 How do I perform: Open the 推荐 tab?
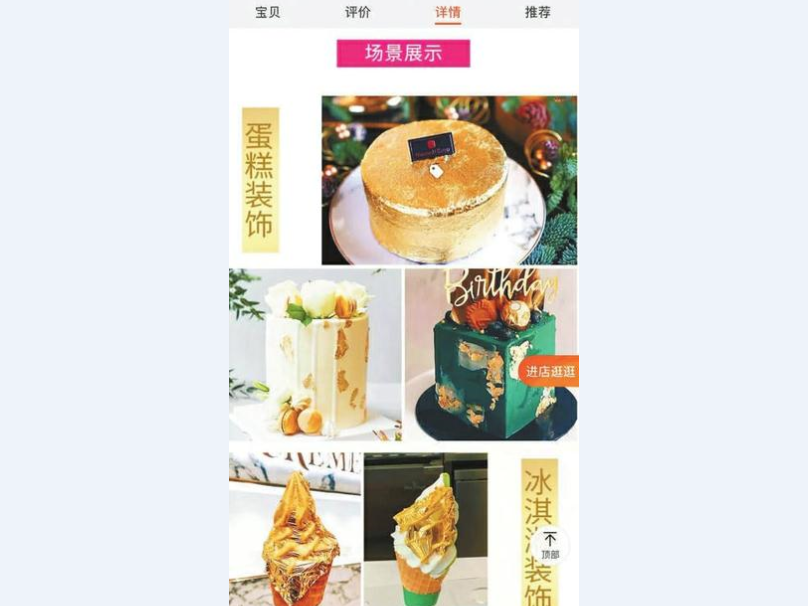(538, 12)
